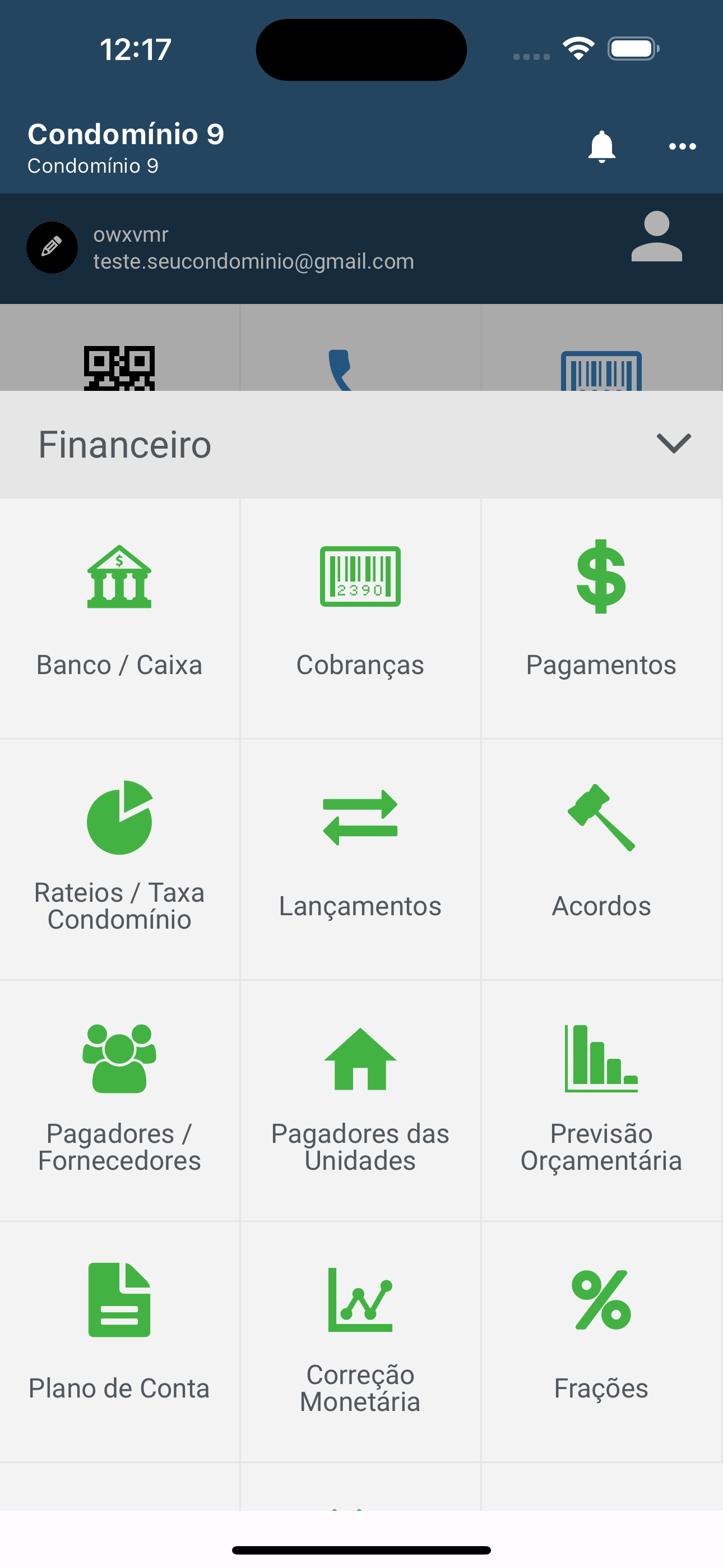
Task: Open the notifications bell
Action: pyautogui.click(x=601, y=147)
